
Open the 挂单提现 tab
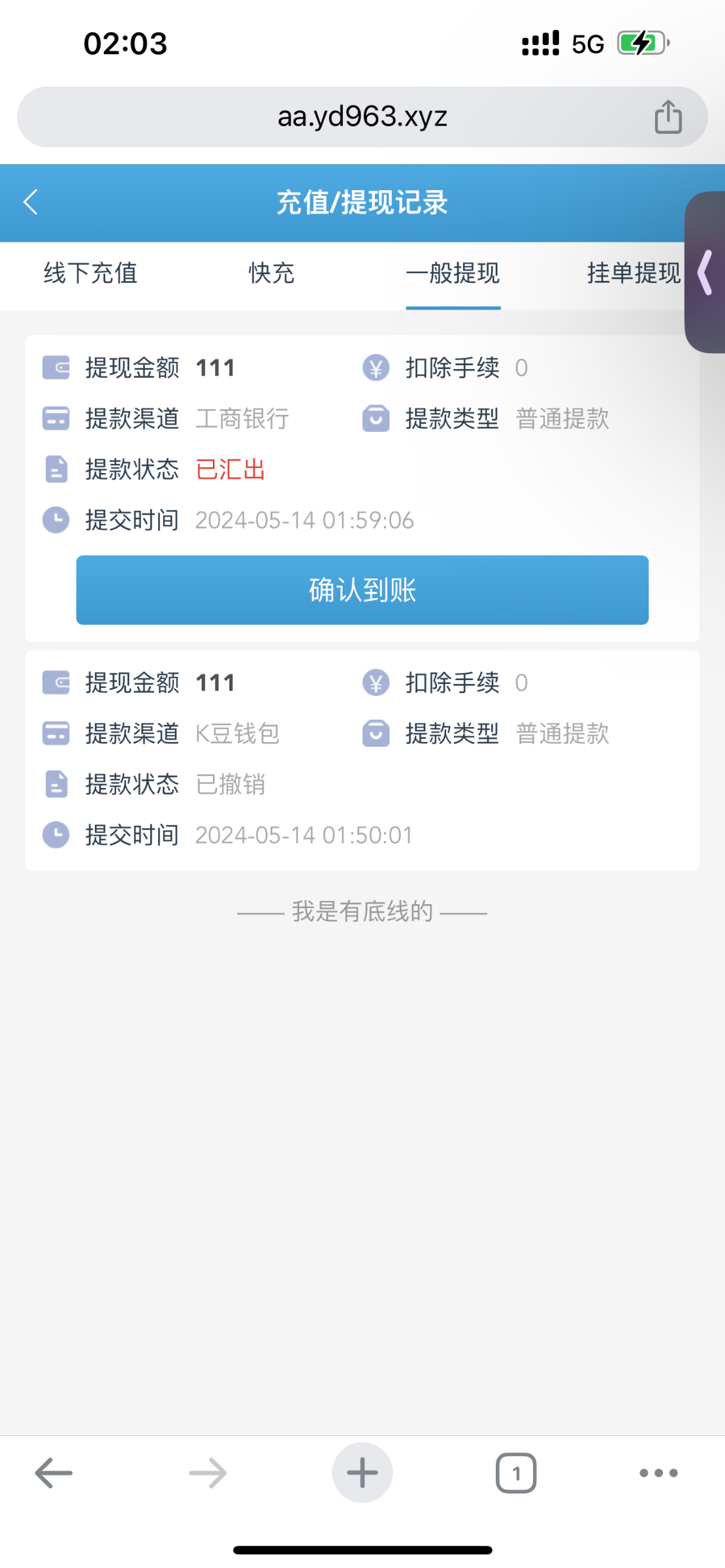click(633, 273)
